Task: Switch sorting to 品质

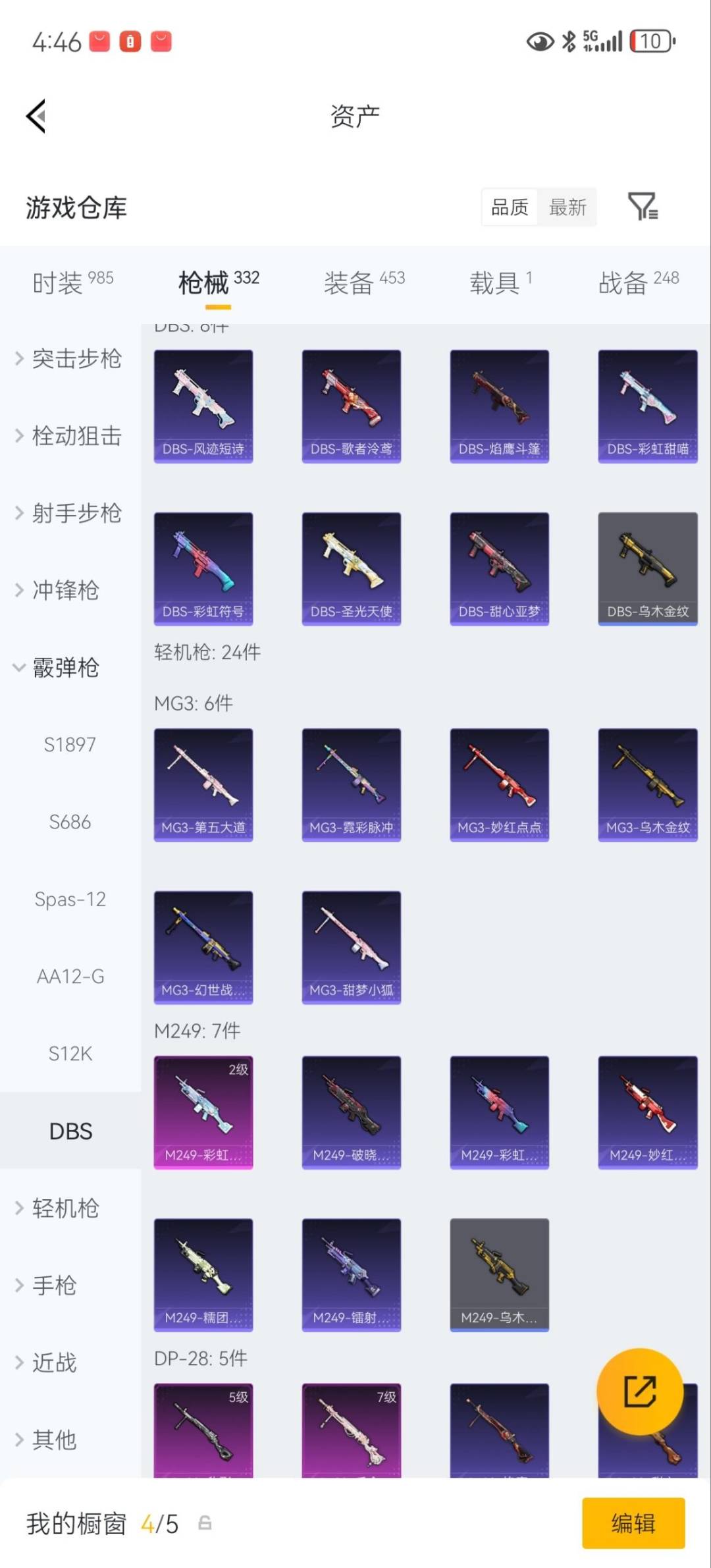Action: [x=508, y=207]
